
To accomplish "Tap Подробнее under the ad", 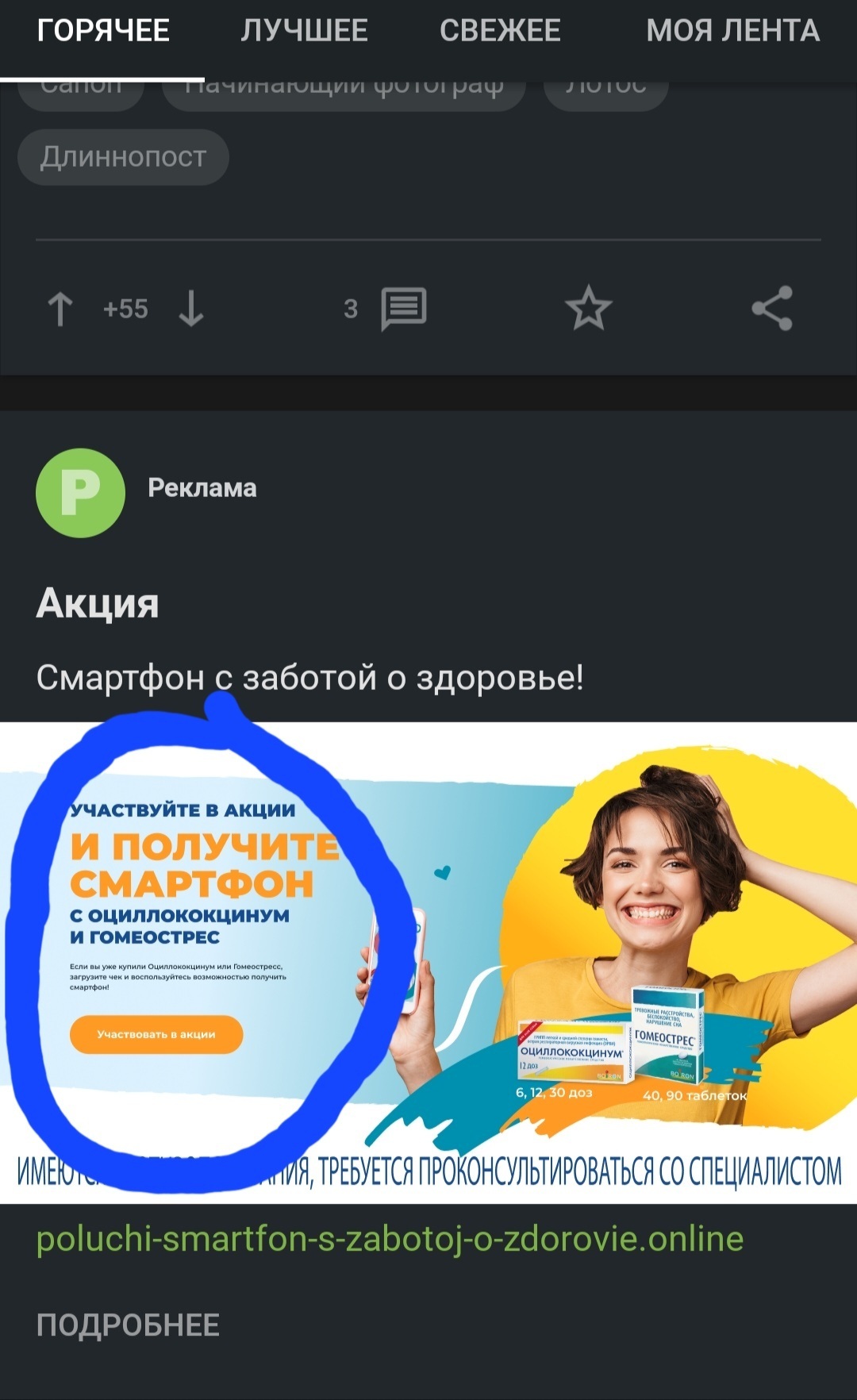I will point(128,1325).
